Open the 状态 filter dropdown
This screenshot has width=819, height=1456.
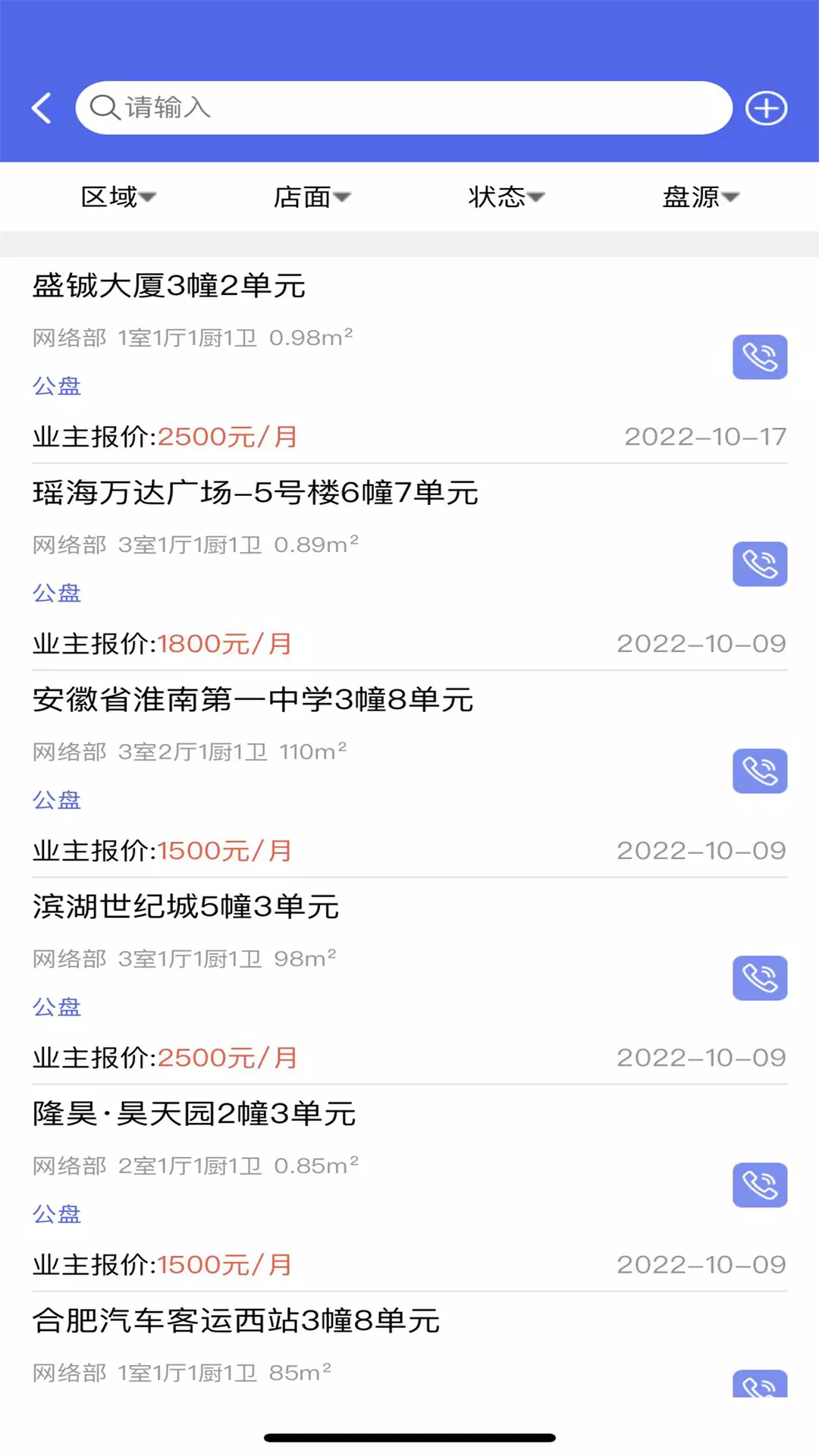(506, 197)
